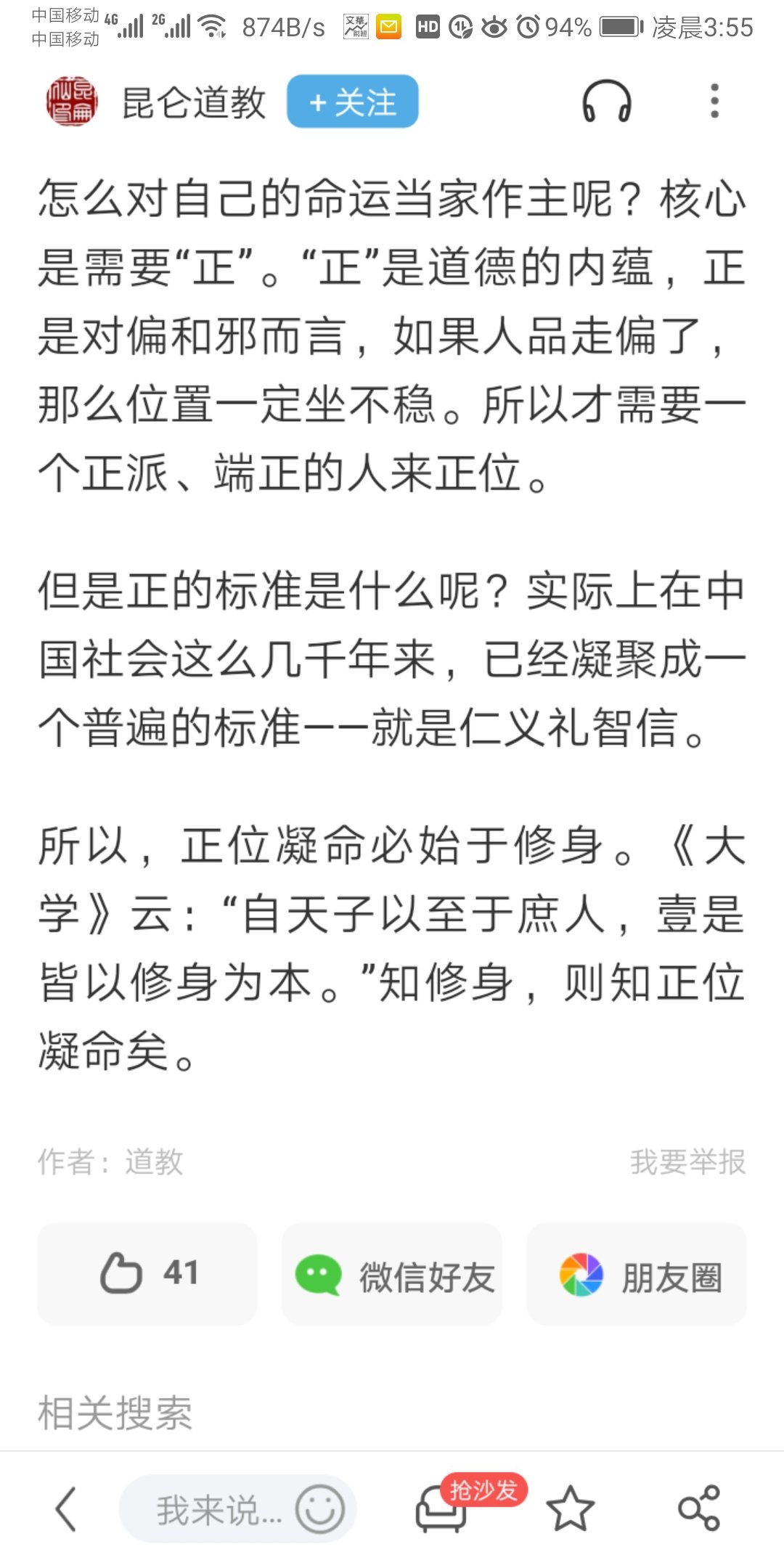Bookmark the article with the star
The height and width of the screenshot is (1568, 784).
pyautogui.click(x=570, y=1509)
